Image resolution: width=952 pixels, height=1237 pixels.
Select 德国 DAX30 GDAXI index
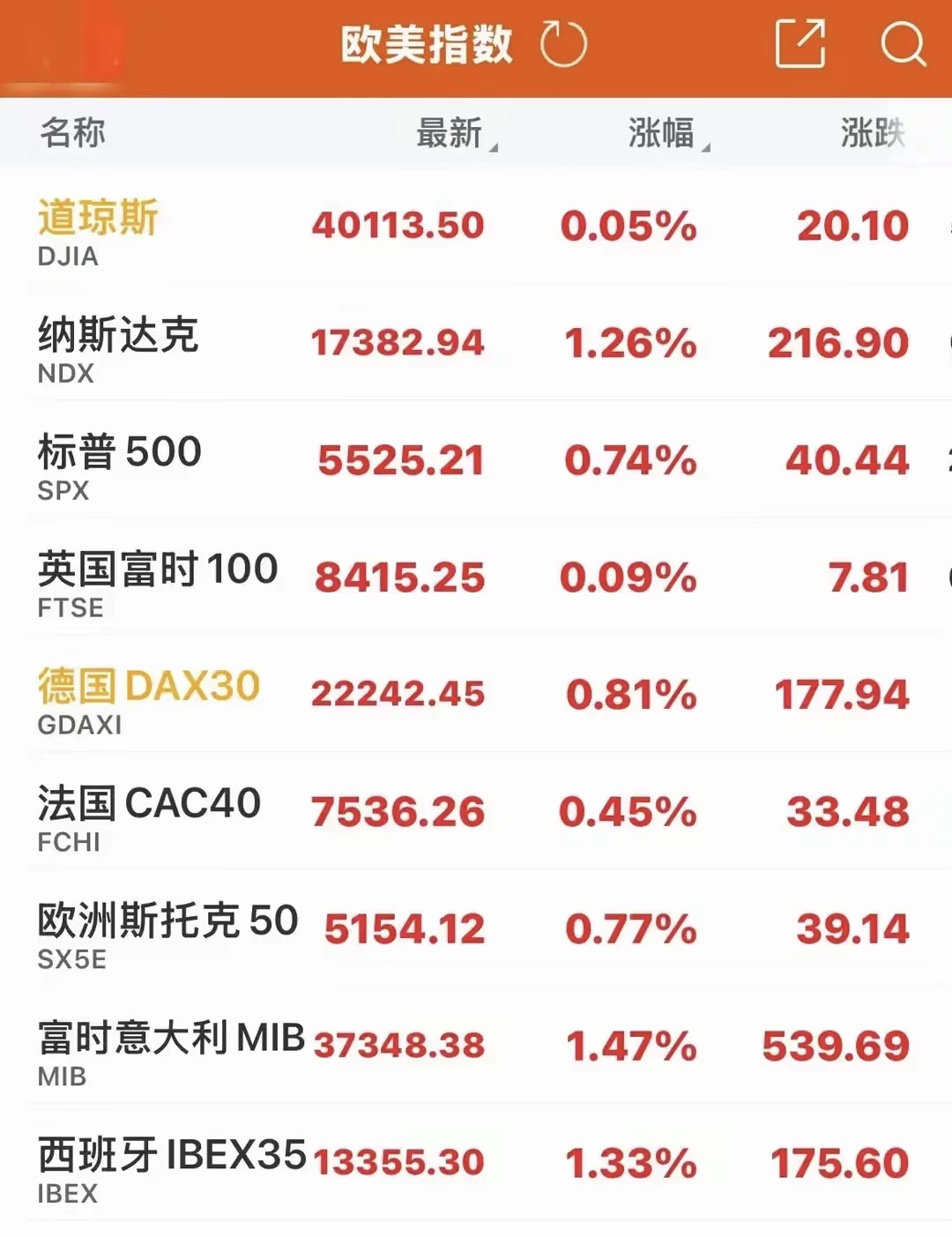click(x=148, y=699)
